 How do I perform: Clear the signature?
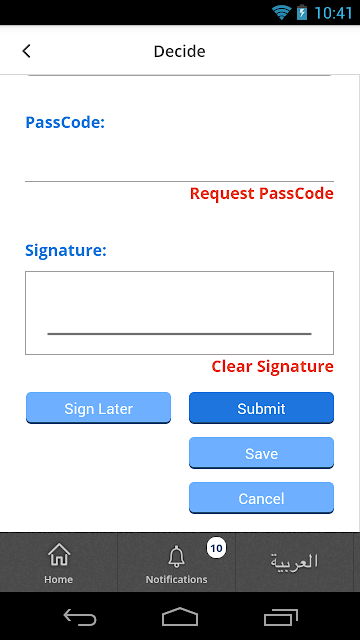click(x=272, y=367)
